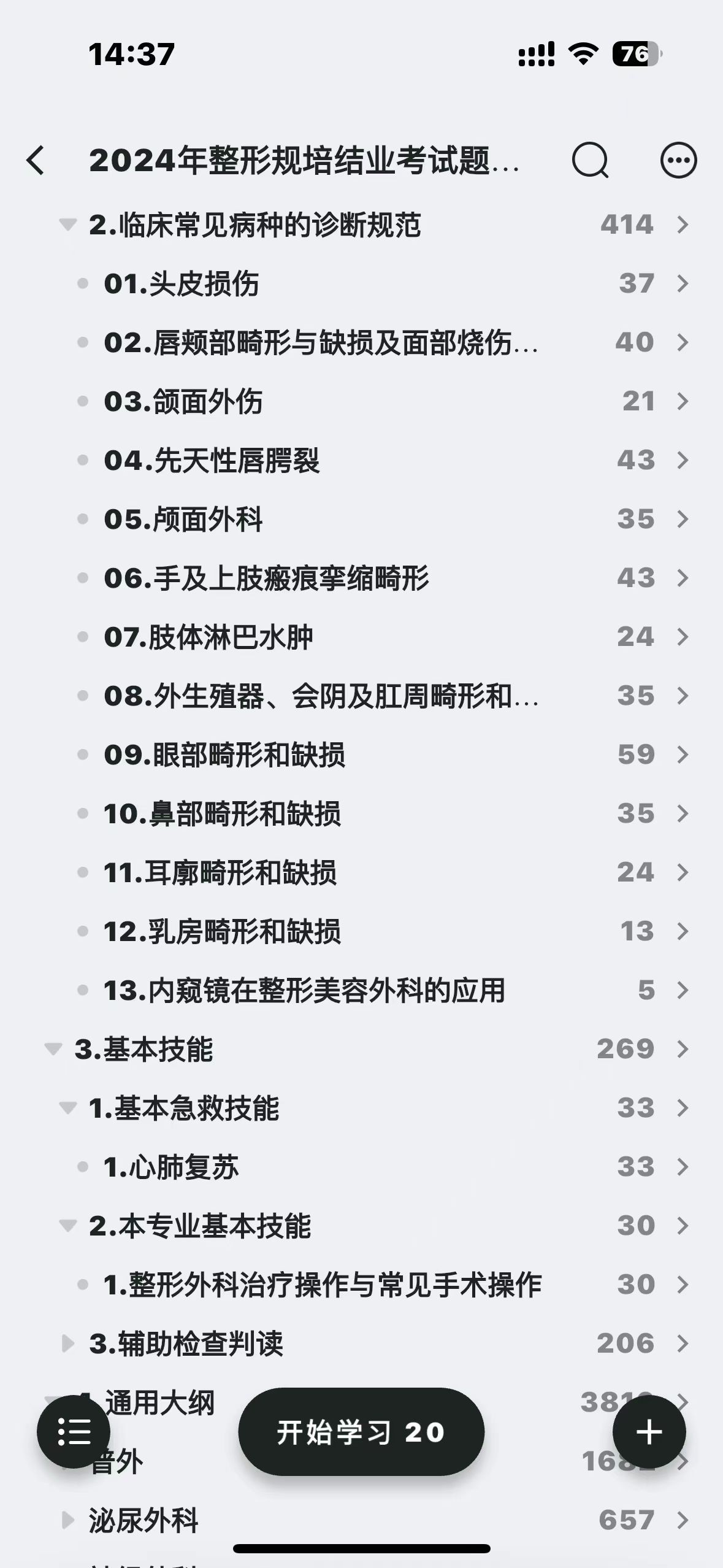Open 06.手及上肢瘢痕挛缩畸形
Image resolution: width=723 pixels, height=1568 pixels.
click(361, 578)
